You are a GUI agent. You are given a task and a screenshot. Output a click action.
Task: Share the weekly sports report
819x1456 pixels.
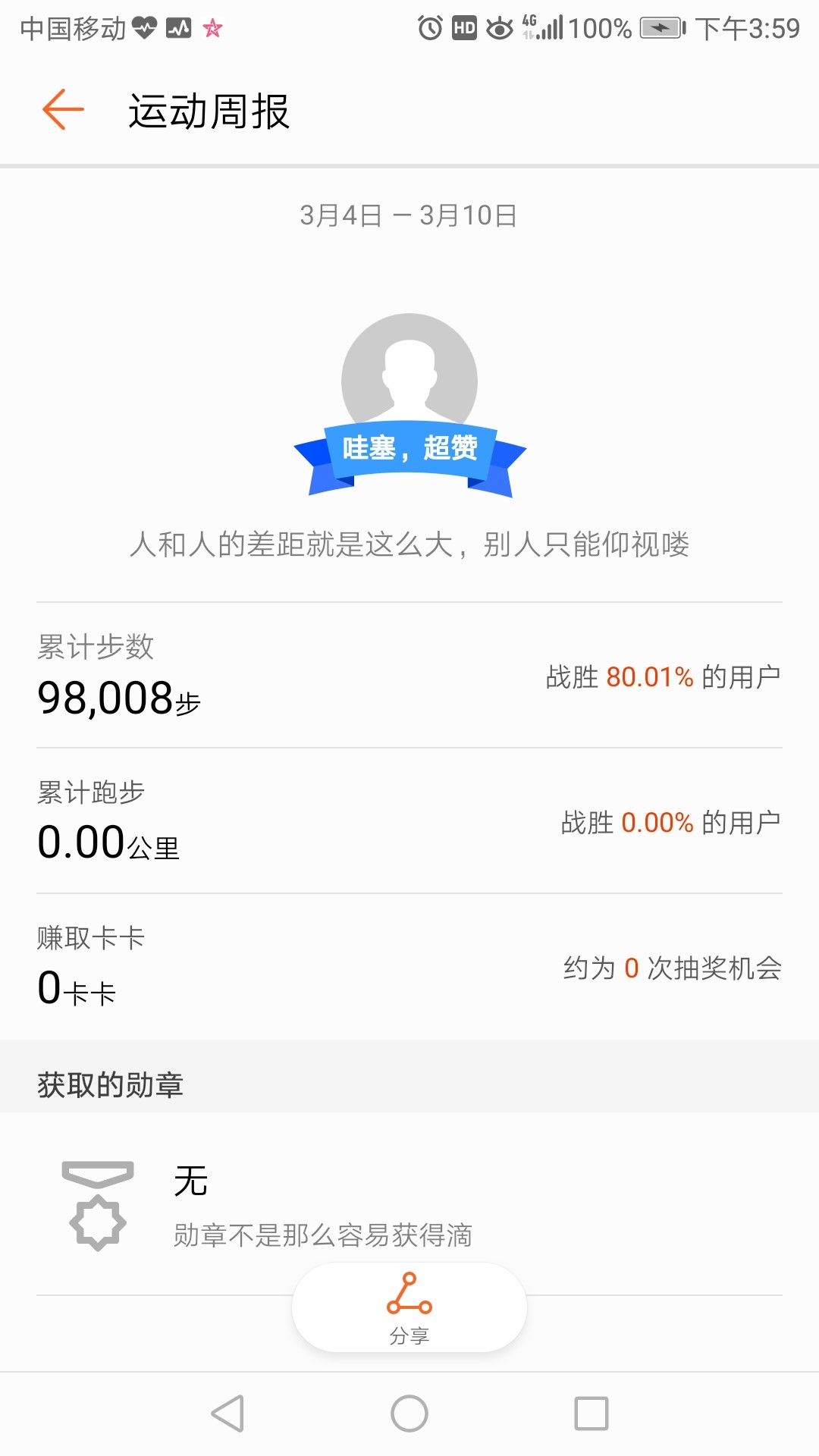[409, 1307]
